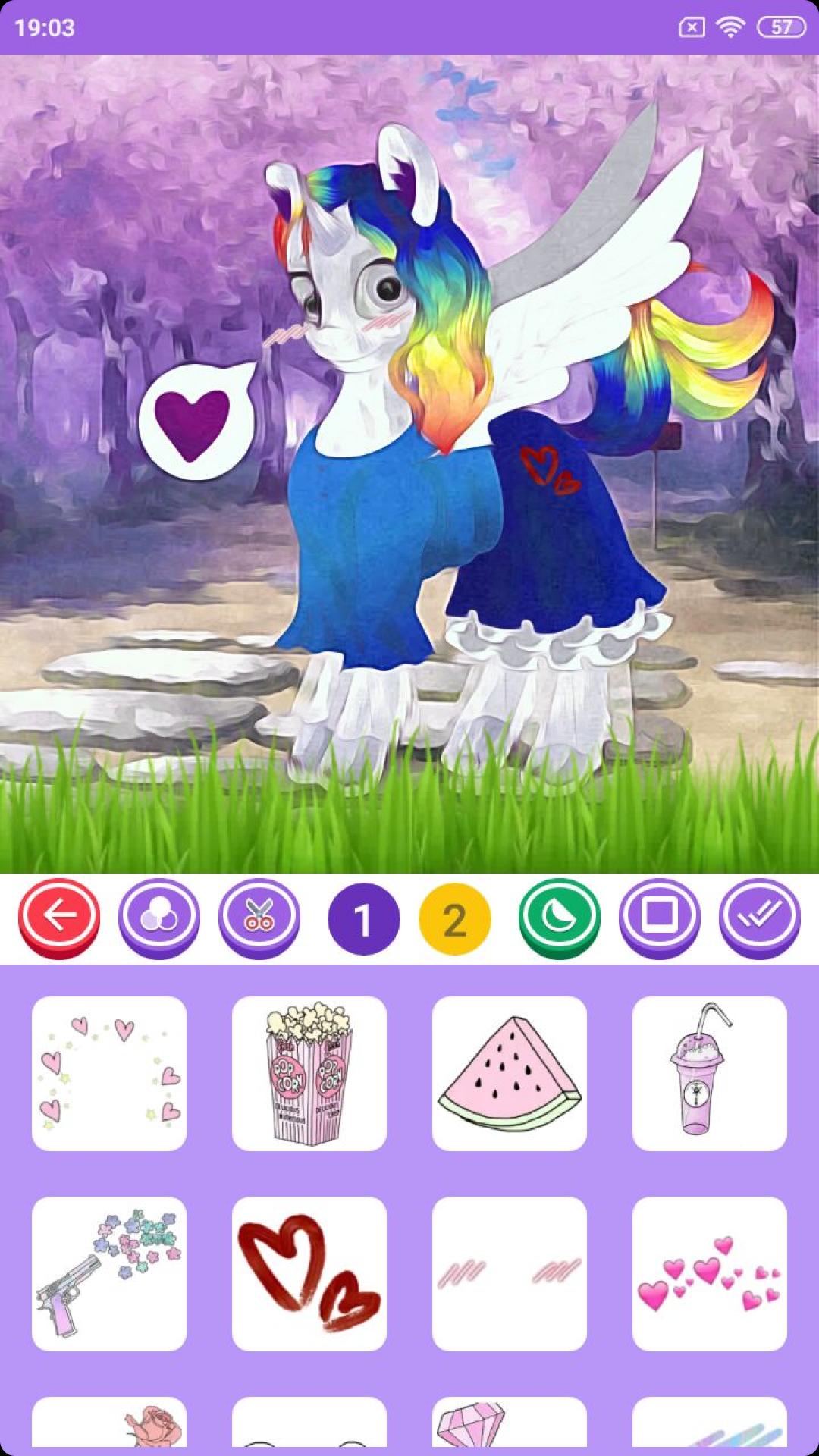Tap the purple square frame button

click(x=659, y=918)
